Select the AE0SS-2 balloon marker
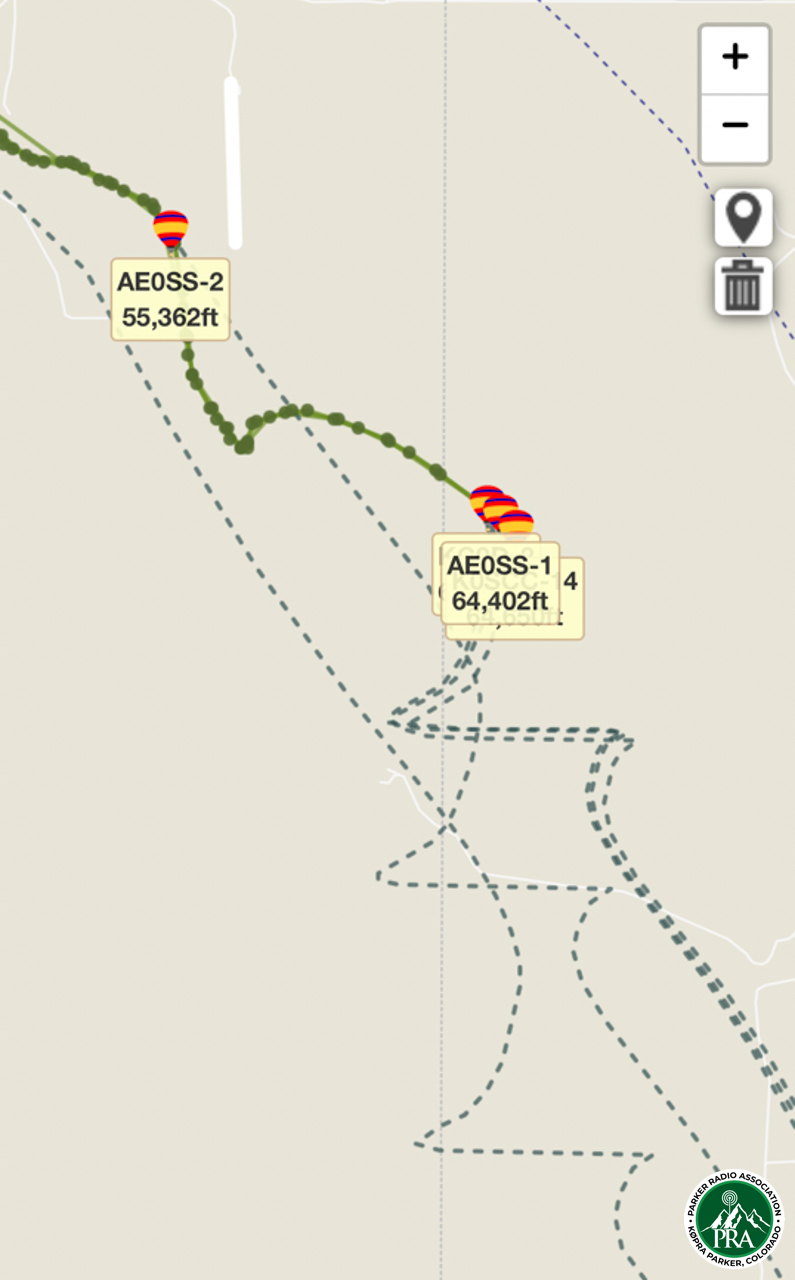Screen dimensions: 795x1280 (171, 228)
